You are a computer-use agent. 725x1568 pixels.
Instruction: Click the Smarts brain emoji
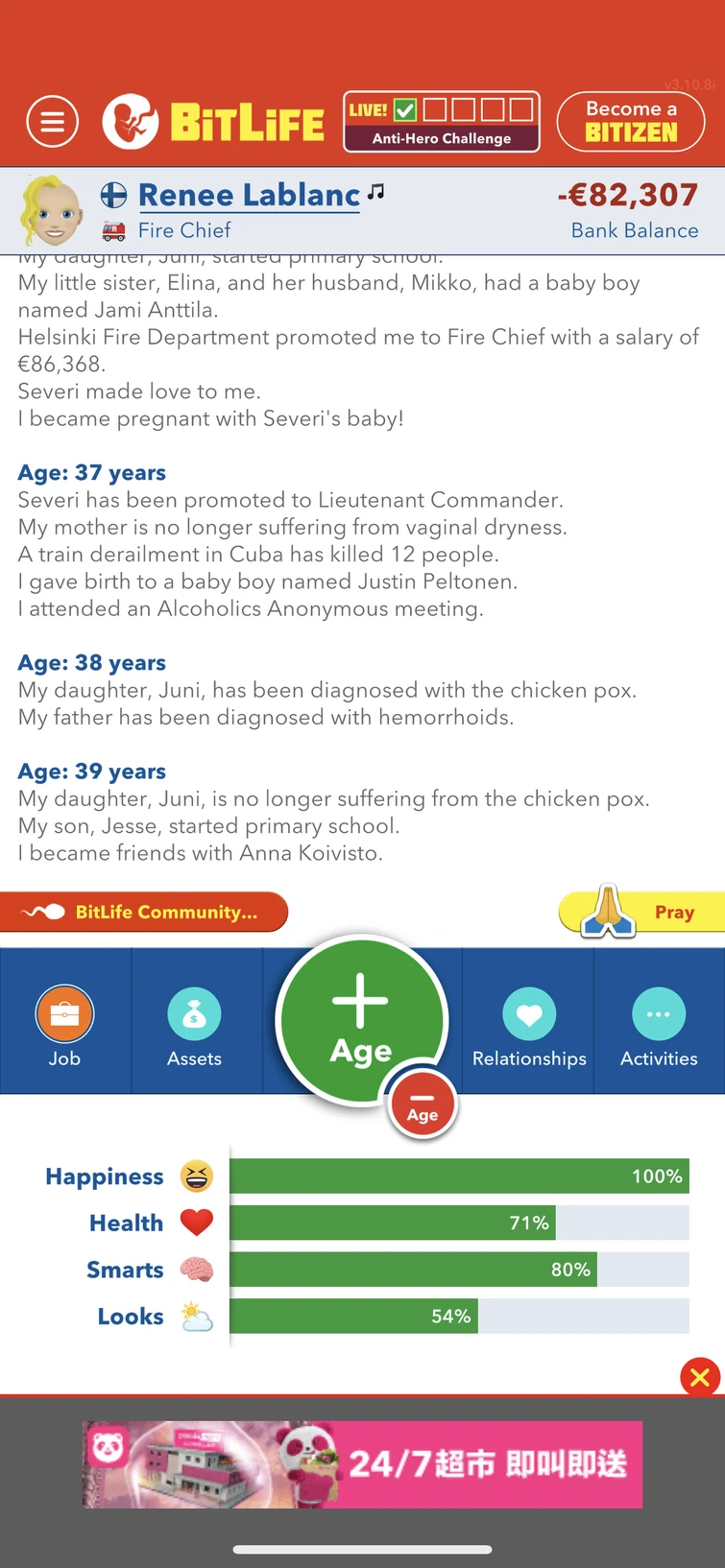(197, 1269)
